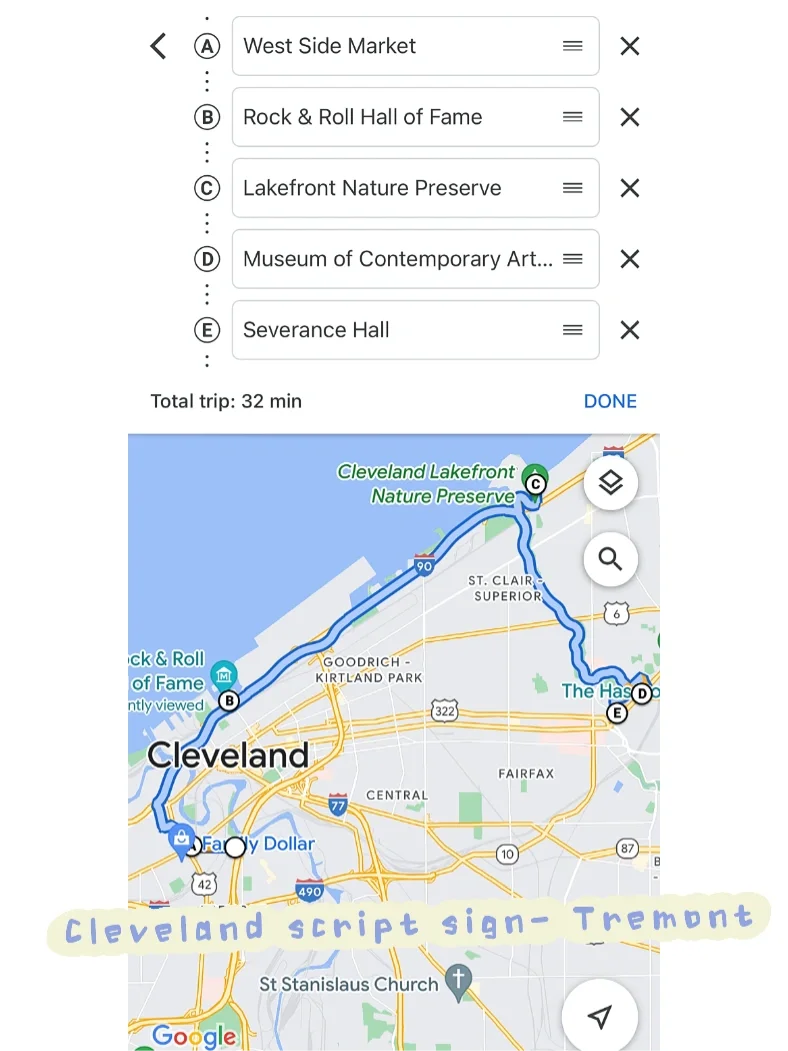This screenshot has height=1051, width=788.
Task: Remove Rock & Roll Hall of Fame stop
Action: click(629, 117)
